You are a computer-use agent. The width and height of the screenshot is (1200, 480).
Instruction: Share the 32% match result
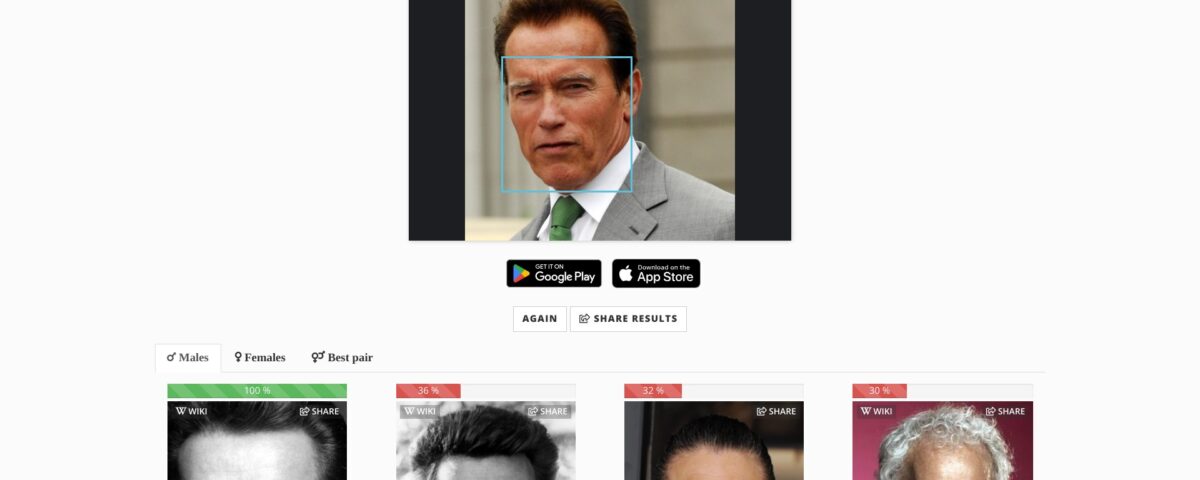pos(776,411)
